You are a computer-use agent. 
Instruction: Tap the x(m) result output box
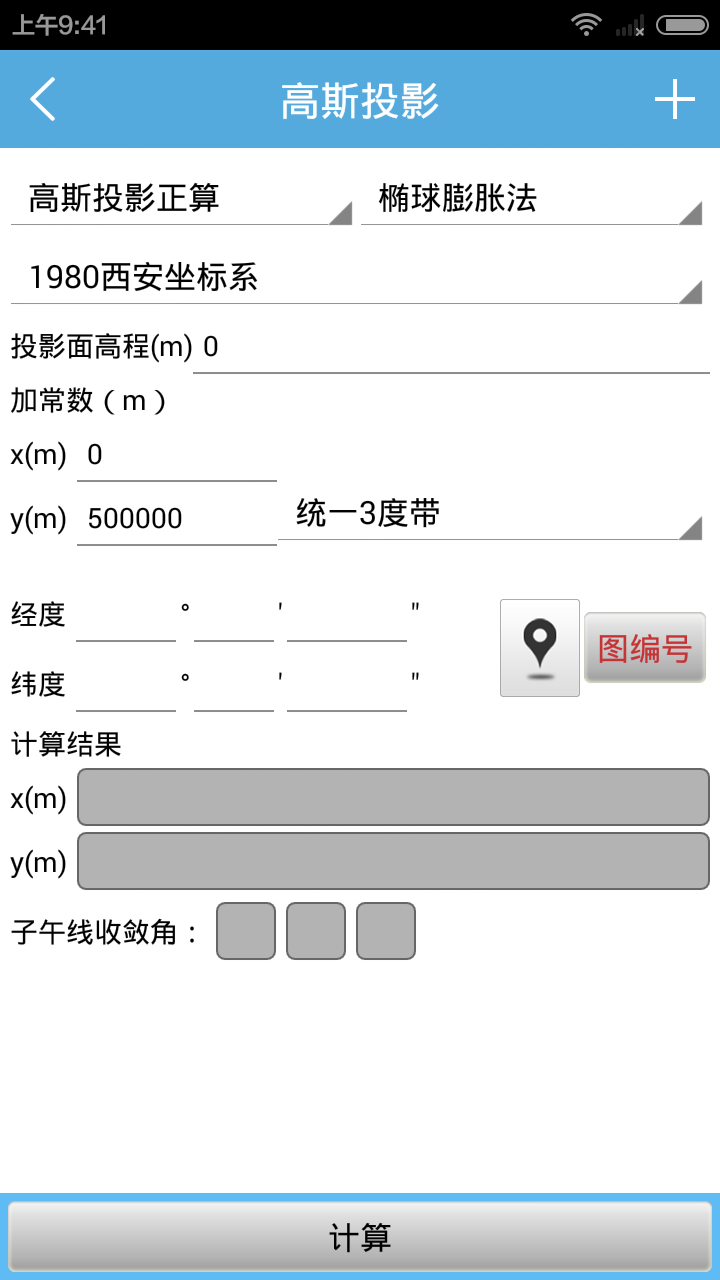[393, 797]
